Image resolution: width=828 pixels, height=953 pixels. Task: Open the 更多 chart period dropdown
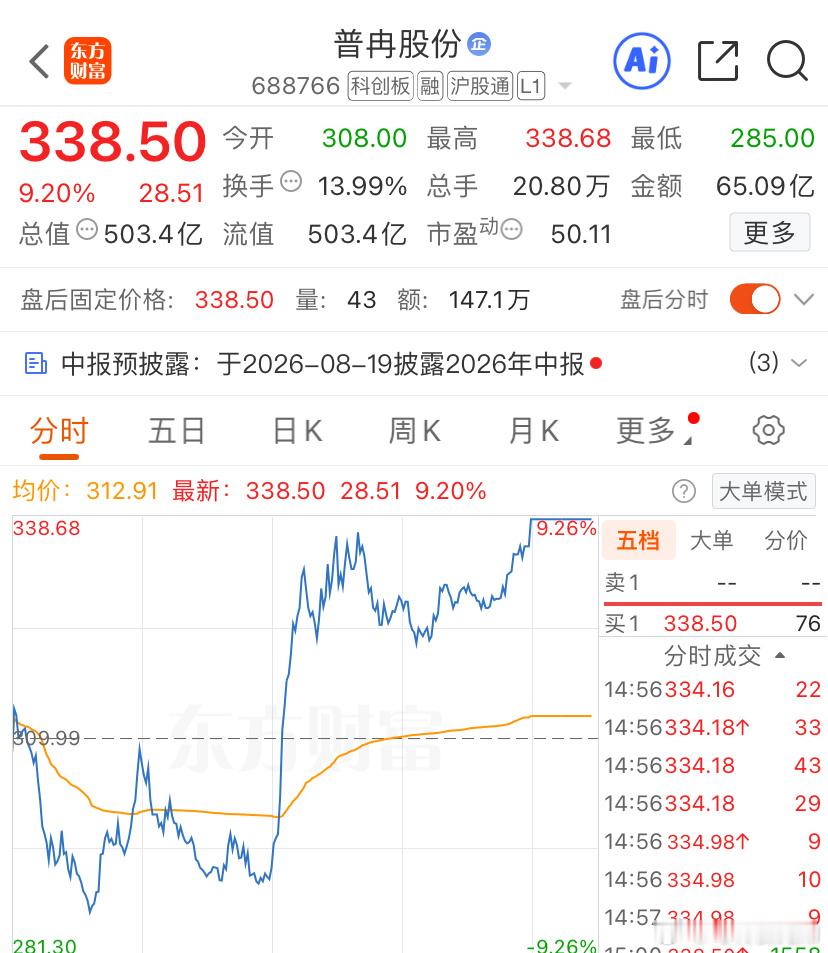tap(654, 431)
